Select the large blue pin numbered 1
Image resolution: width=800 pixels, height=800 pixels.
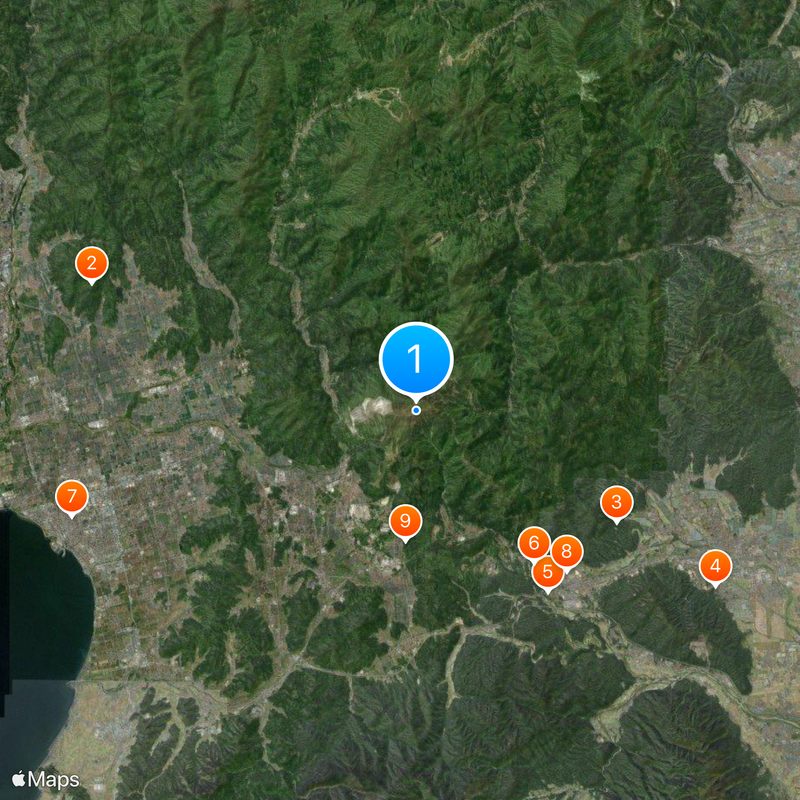(416, 360)
